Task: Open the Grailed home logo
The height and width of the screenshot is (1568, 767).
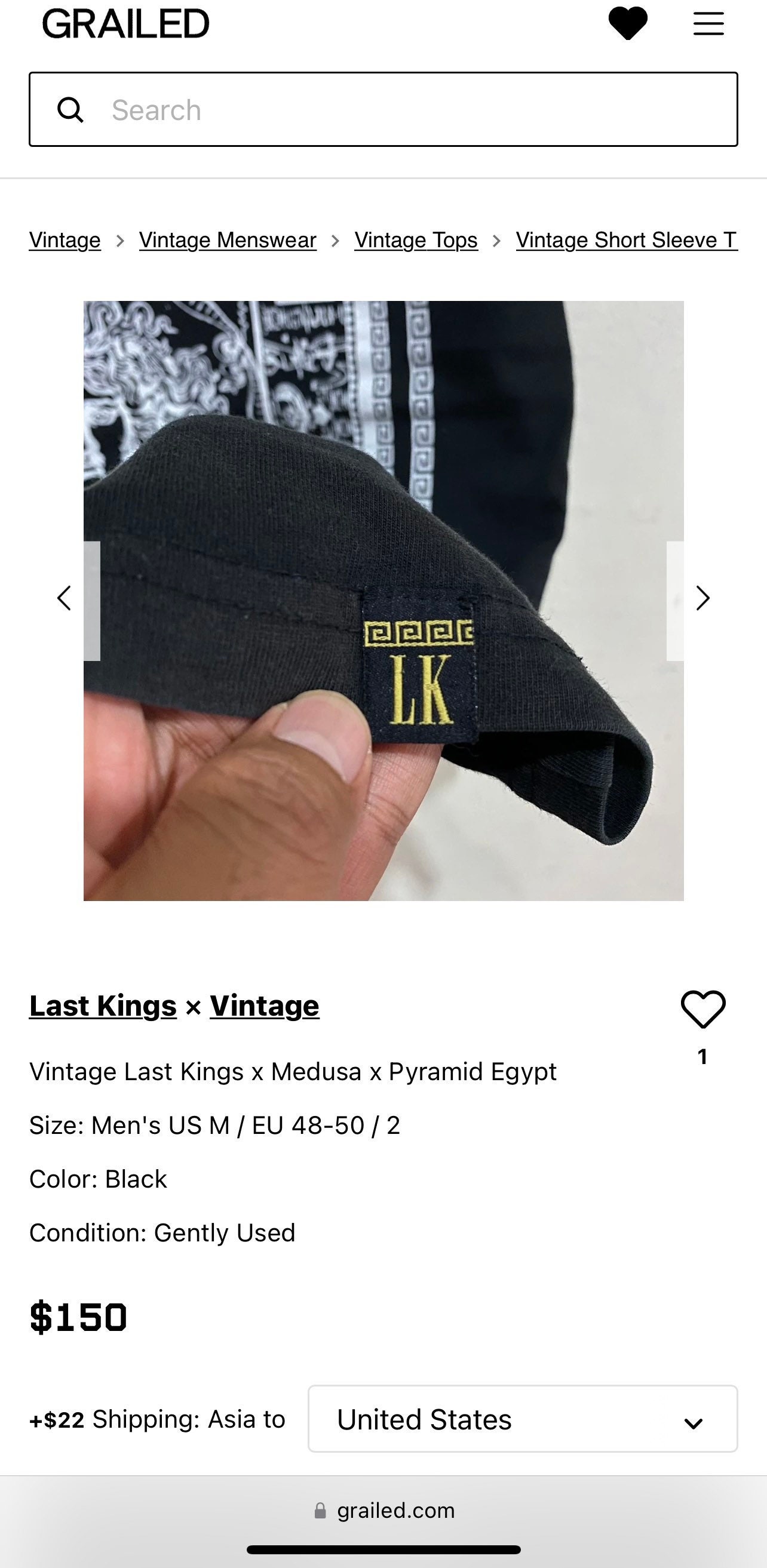Action: pos(125,24)
